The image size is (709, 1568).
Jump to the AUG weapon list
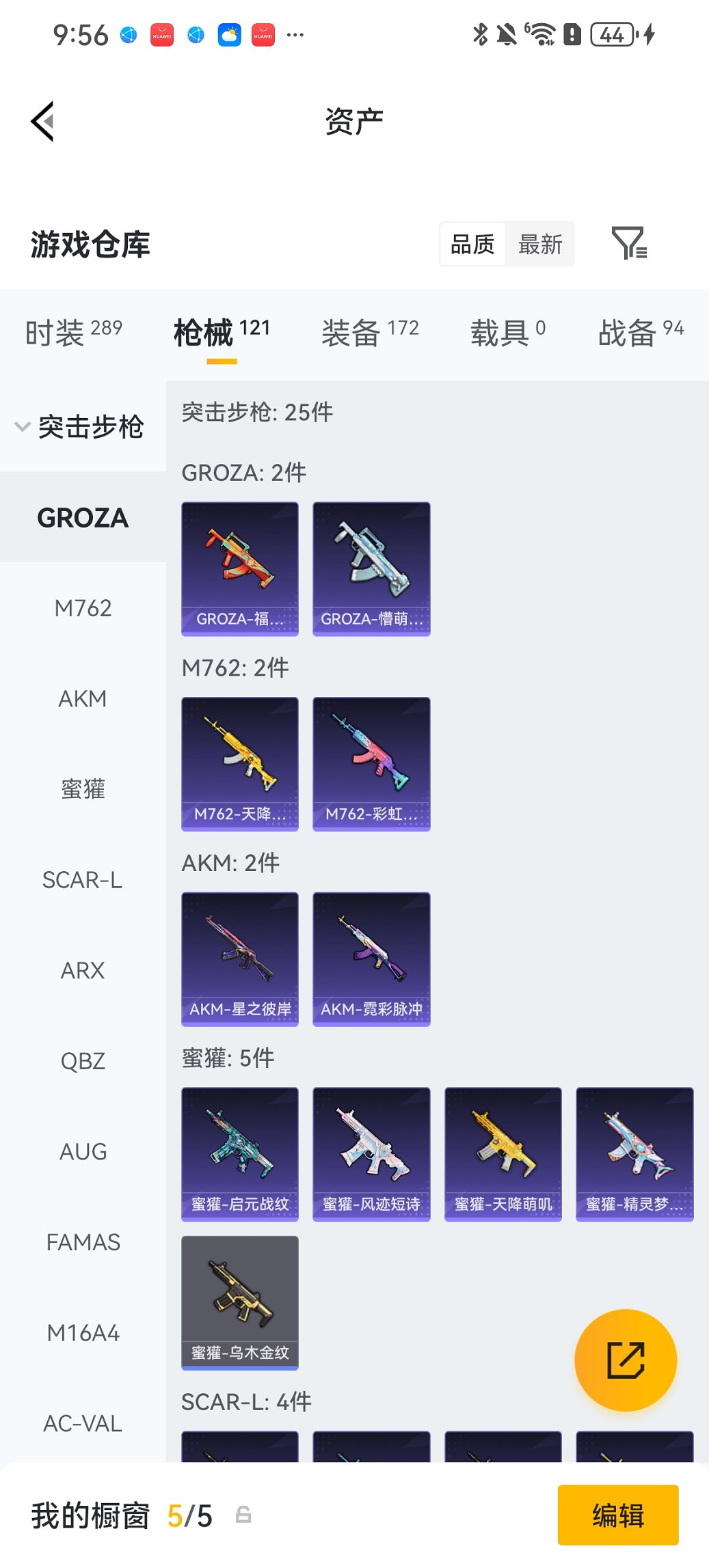tap(83, 1152)
